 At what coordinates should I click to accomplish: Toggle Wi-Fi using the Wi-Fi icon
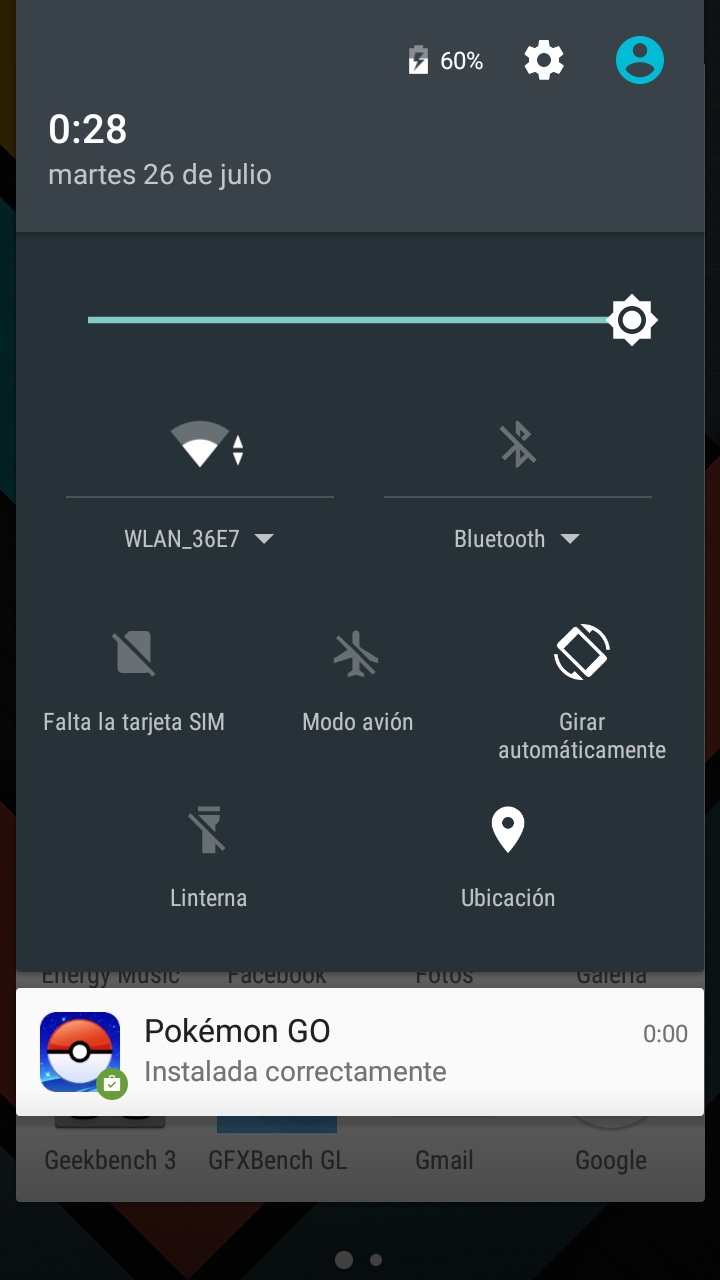click(x=201, y=444)
